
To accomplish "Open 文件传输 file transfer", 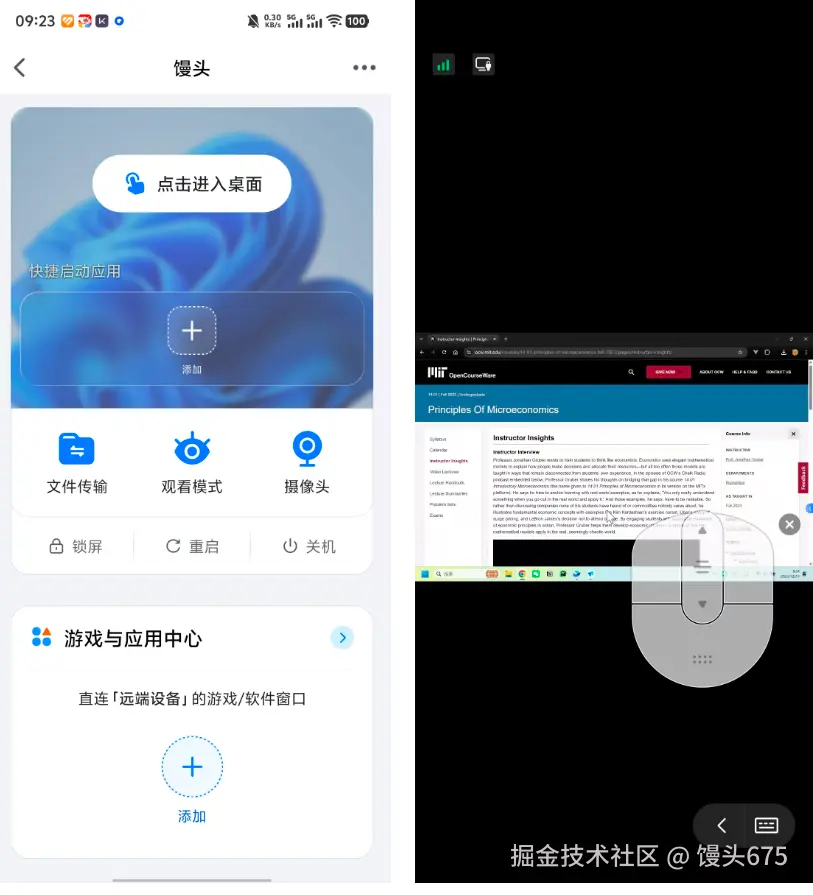I will [x=77, y=463].
